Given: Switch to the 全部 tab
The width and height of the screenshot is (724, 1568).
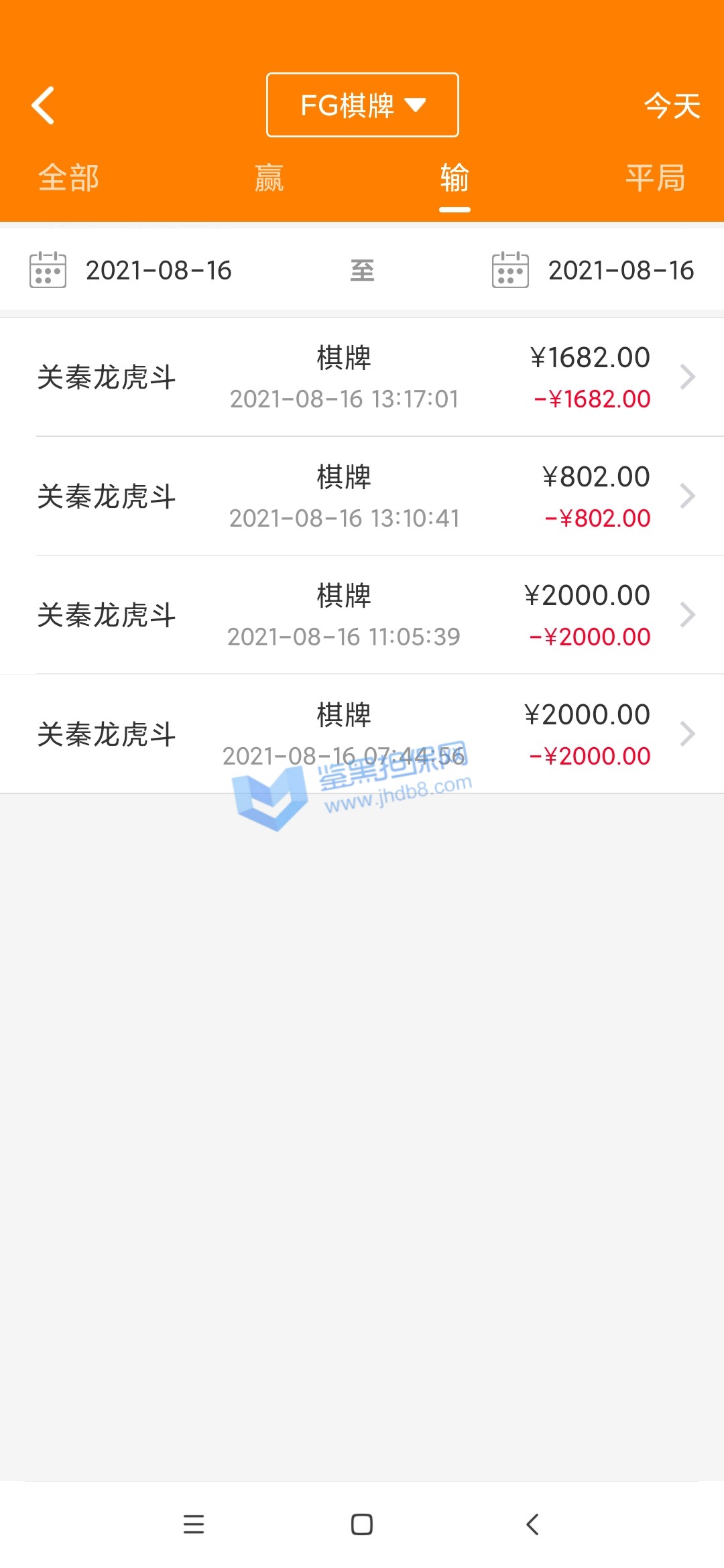Looking at the screenshot, I should pyautogui.click(x=68, y=178).
